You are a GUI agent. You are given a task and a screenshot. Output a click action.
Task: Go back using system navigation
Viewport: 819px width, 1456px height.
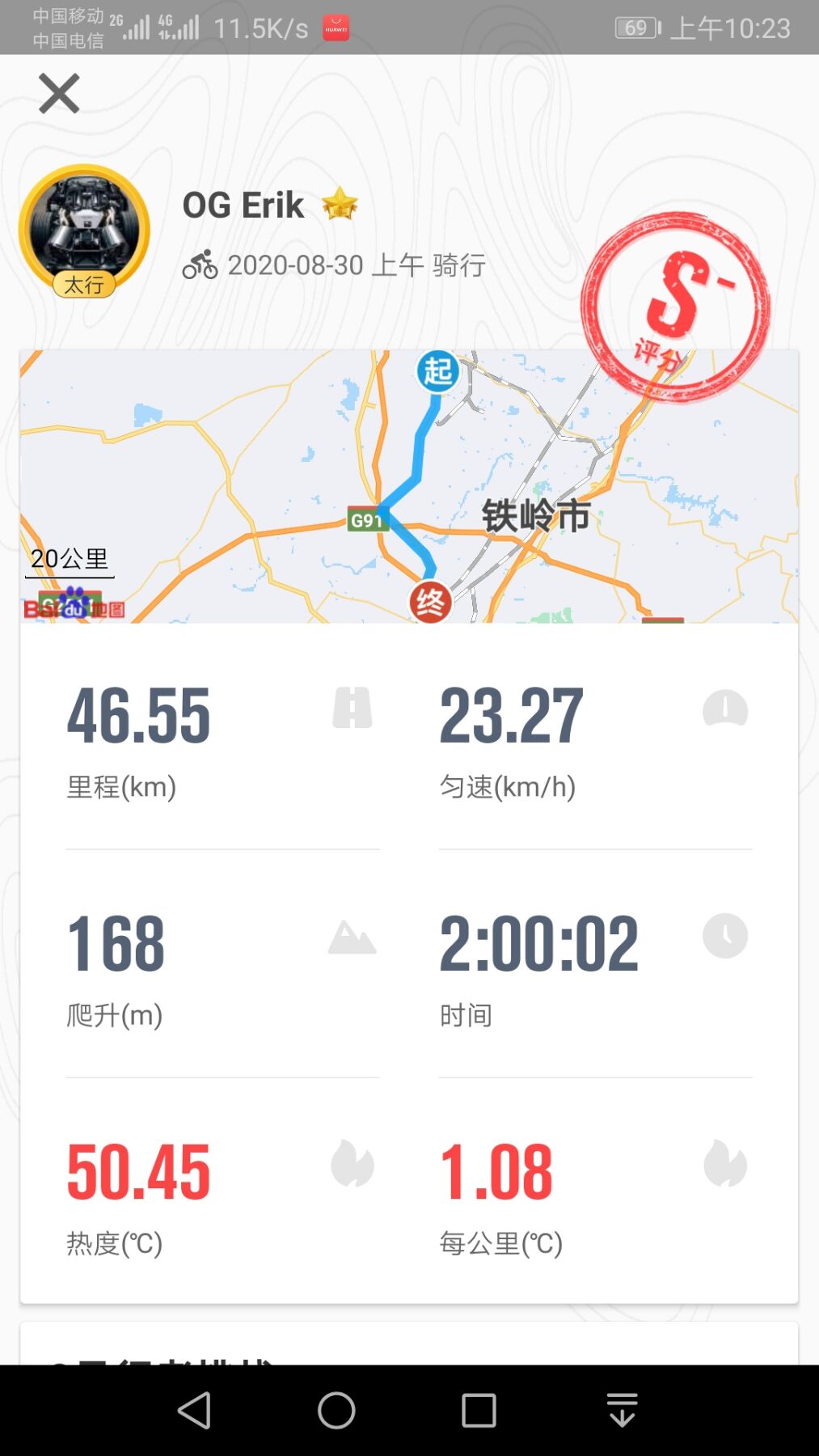pos(195,1411)
